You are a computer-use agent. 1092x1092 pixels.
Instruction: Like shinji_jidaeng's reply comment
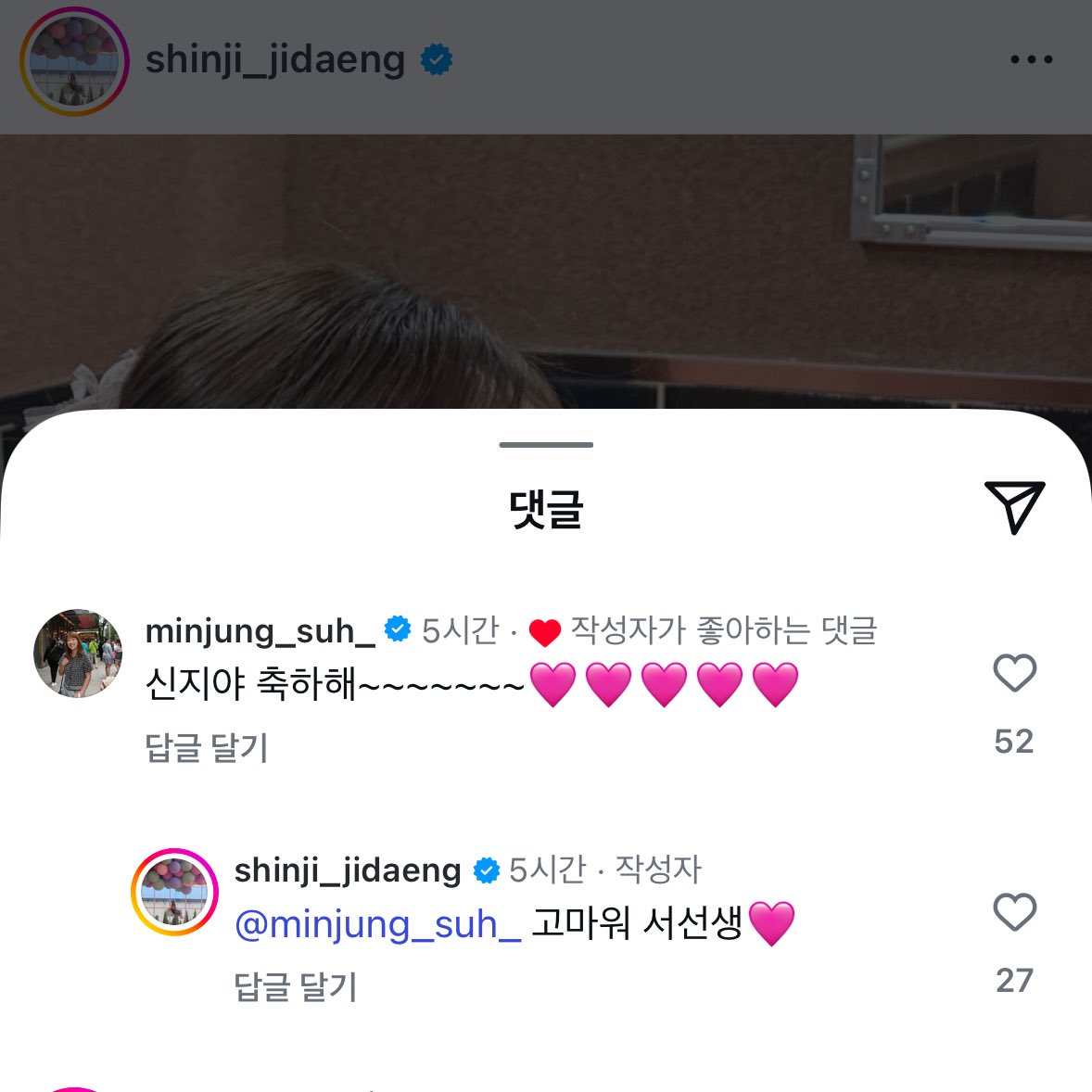(x=1014, y=912)
